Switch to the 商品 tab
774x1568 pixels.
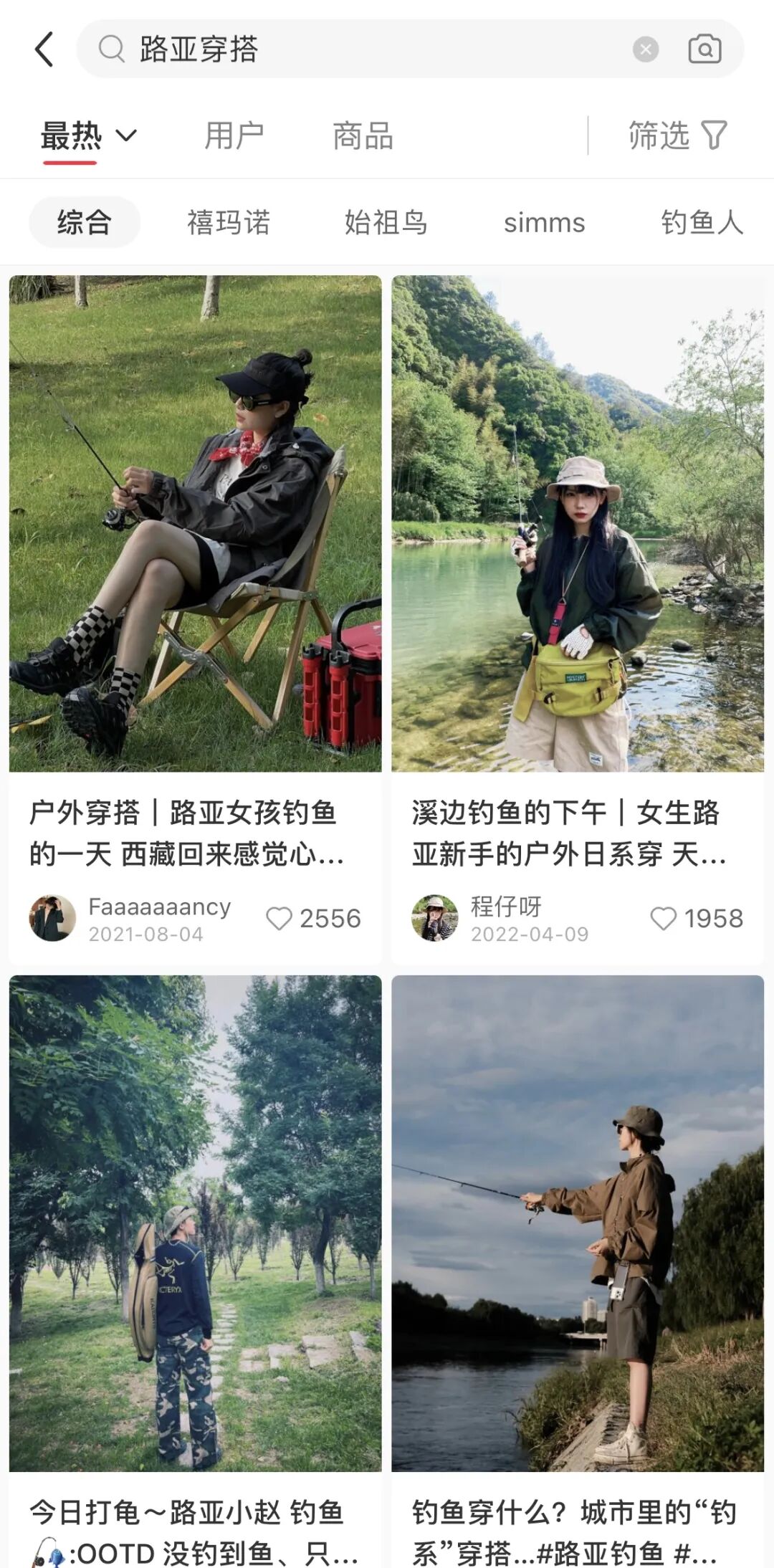363,136
